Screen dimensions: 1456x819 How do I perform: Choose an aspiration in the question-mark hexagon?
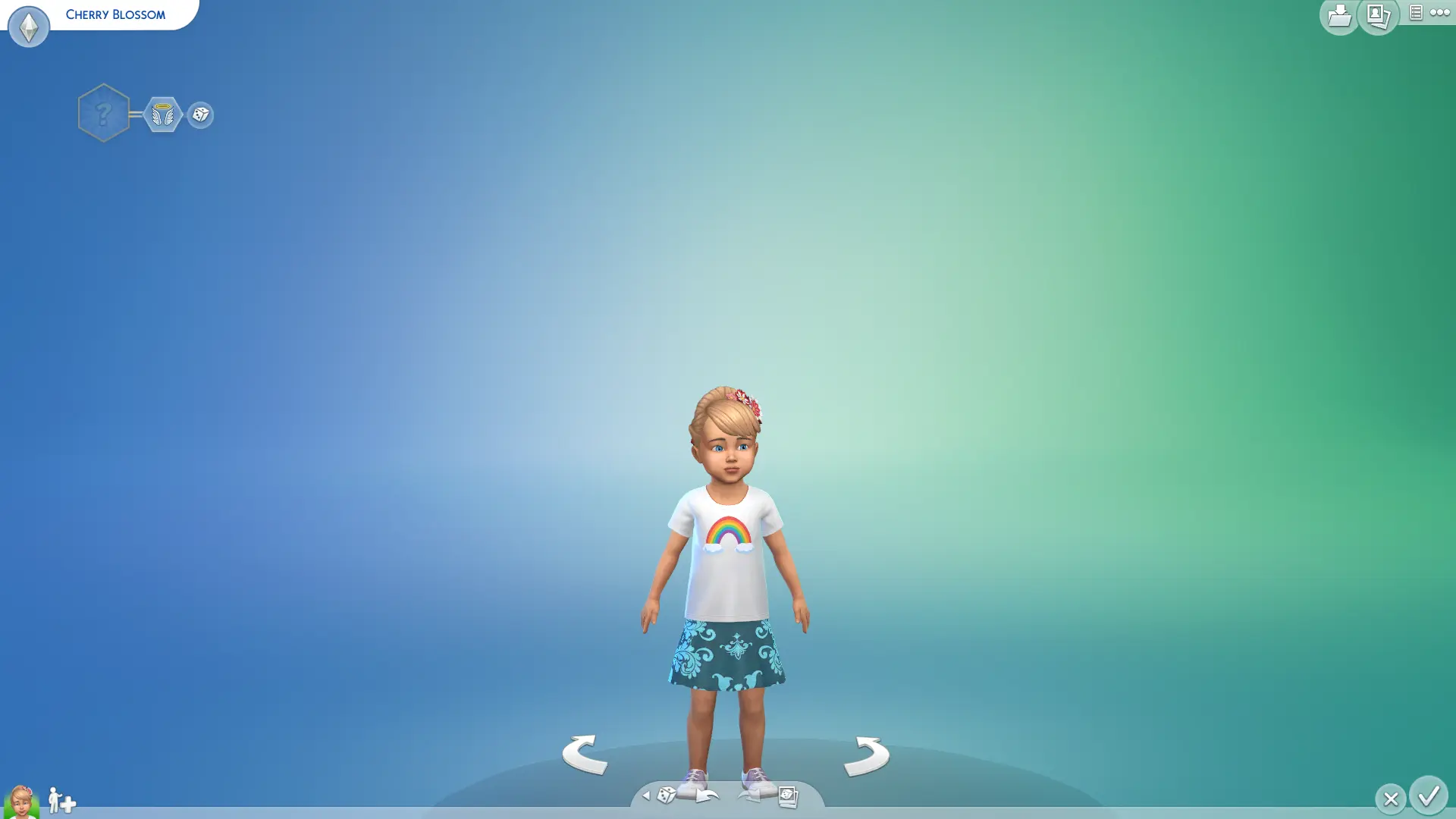tap(104, 114)
